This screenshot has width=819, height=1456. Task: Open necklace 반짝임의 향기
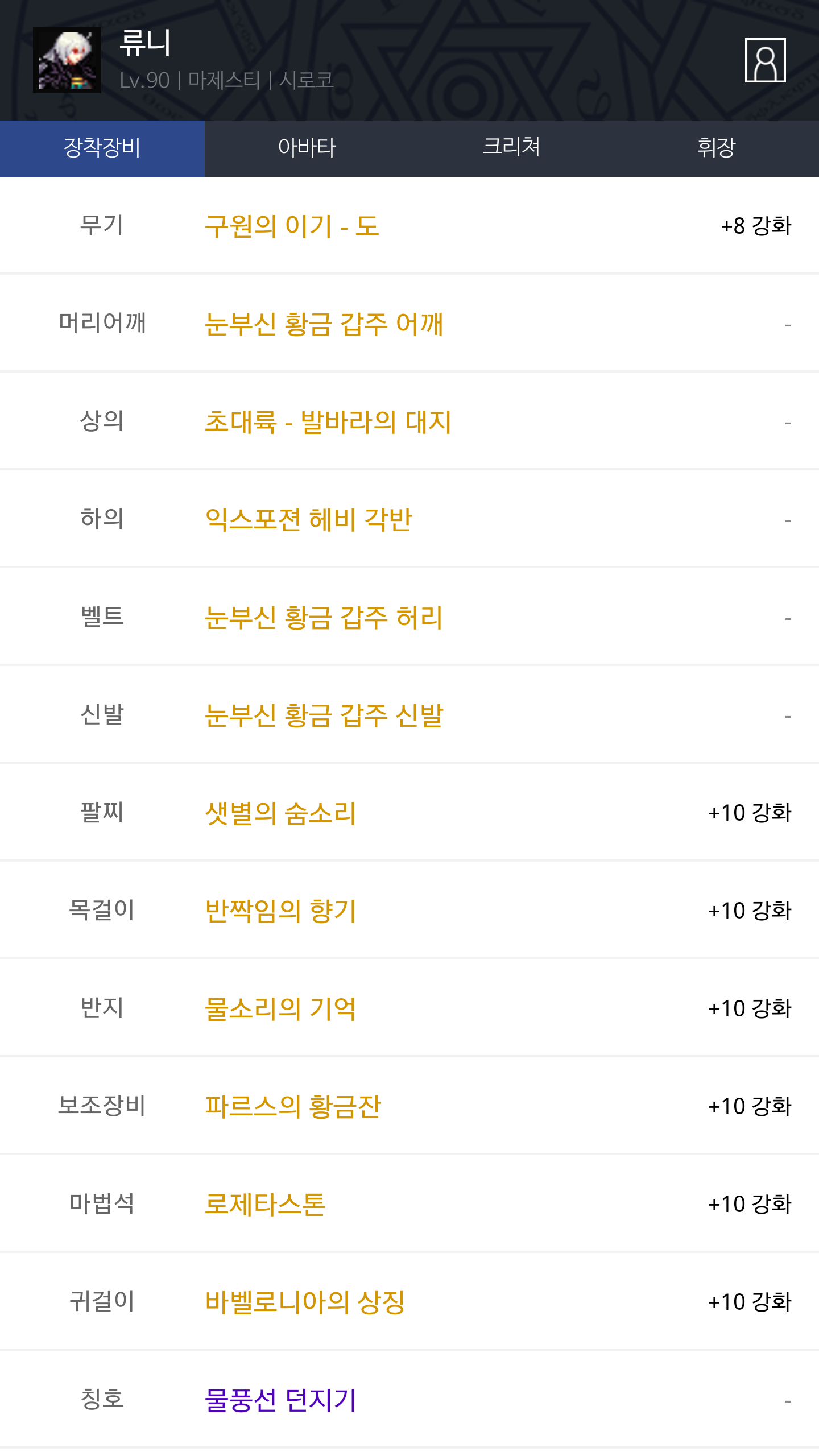(x=280, y=911)
